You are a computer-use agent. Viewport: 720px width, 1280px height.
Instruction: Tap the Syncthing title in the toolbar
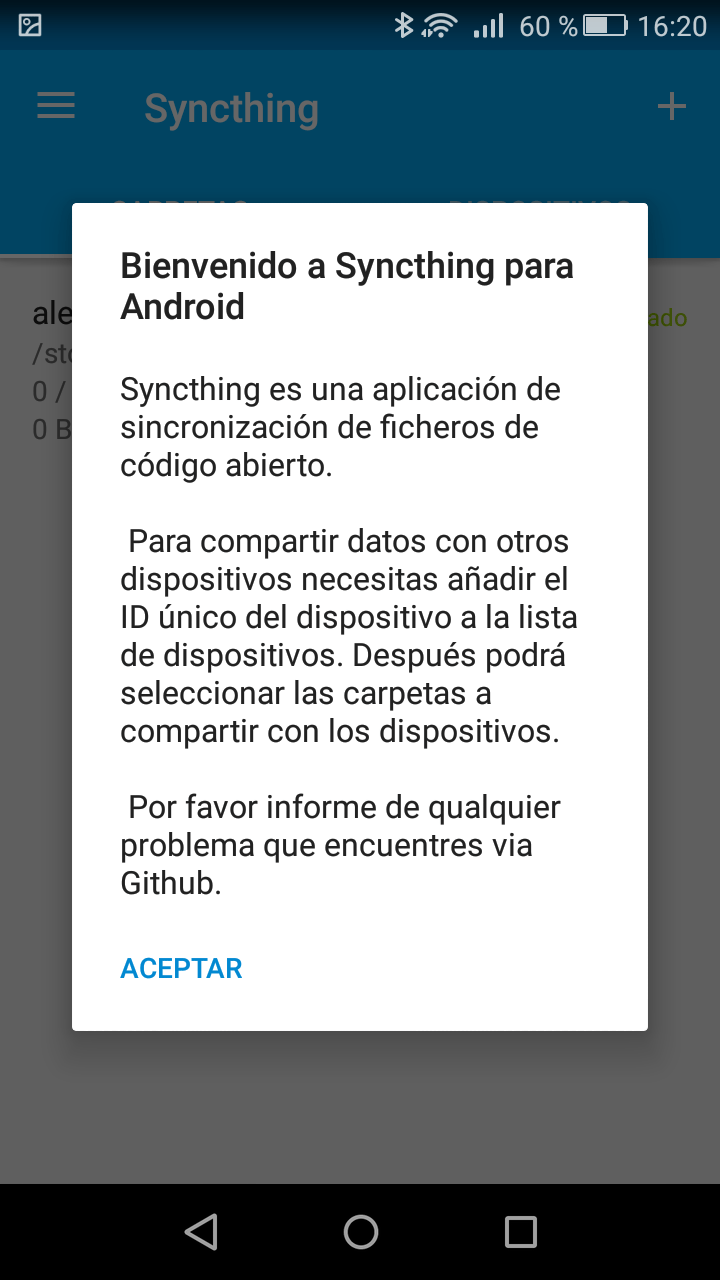[x=231, y=108]
